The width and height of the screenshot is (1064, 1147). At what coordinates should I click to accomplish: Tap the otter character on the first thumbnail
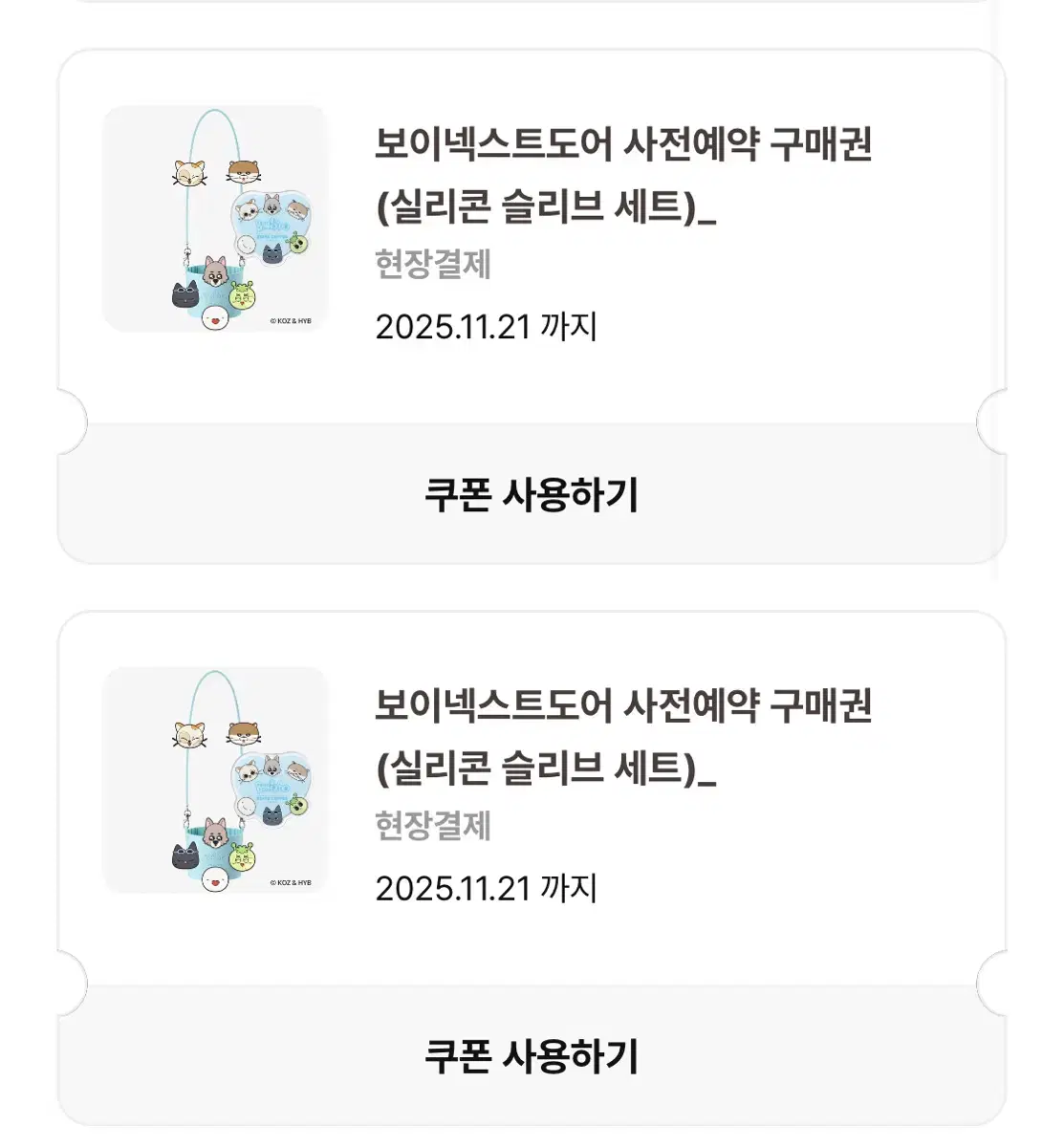[243, 172]
